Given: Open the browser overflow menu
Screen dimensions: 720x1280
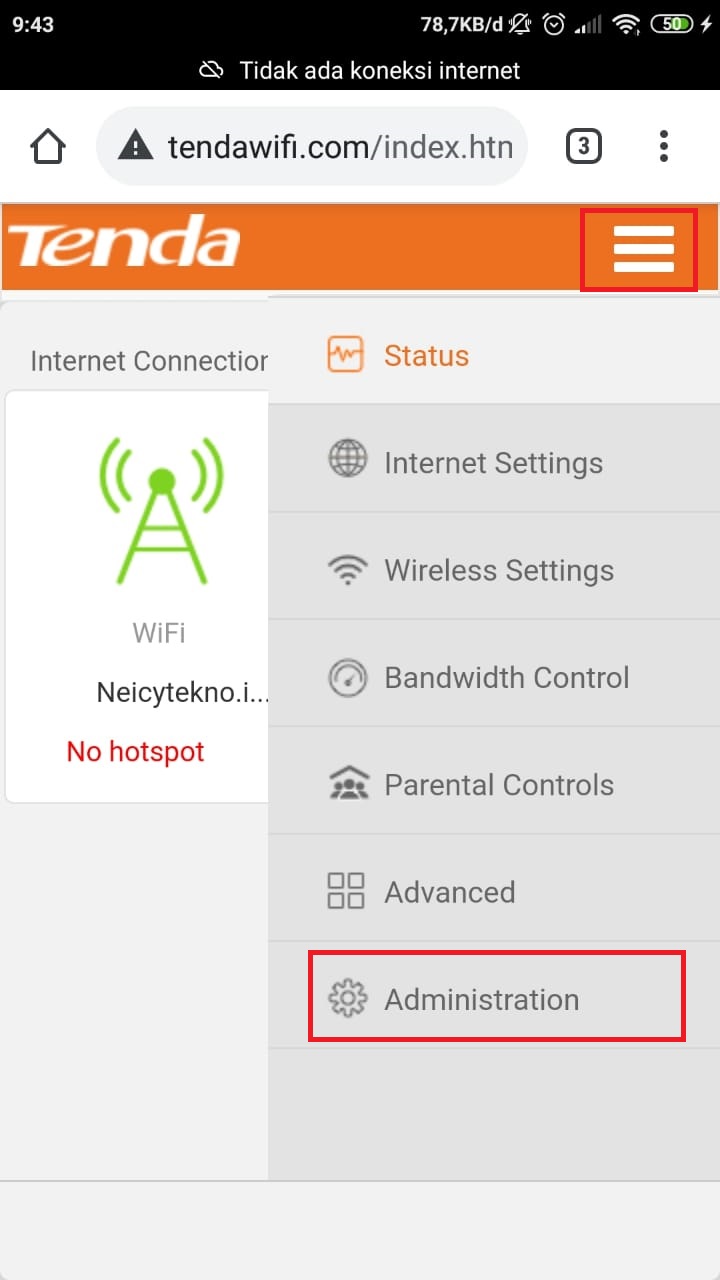Looking at the screenshot, I should [664, 148].
